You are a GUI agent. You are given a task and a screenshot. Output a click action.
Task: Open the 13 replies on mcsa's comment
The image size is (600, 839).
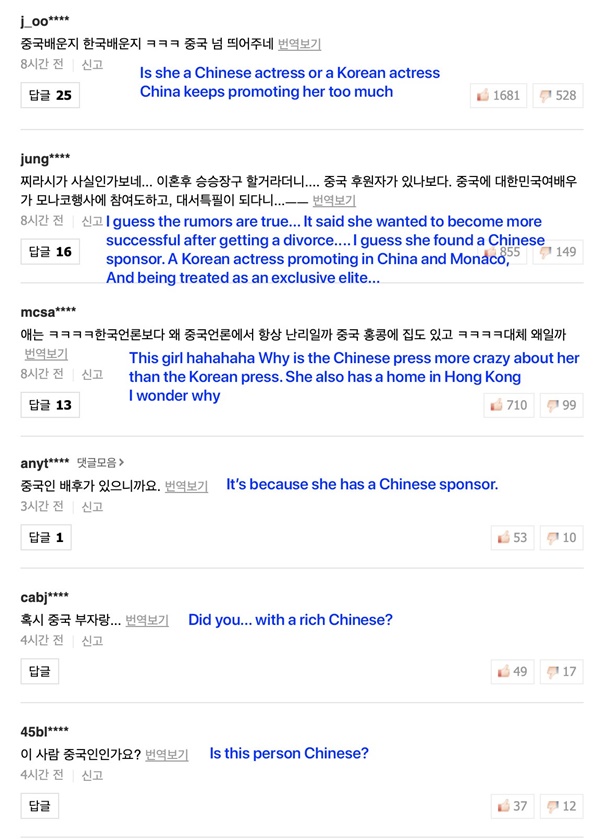click(x=50, y=405)
